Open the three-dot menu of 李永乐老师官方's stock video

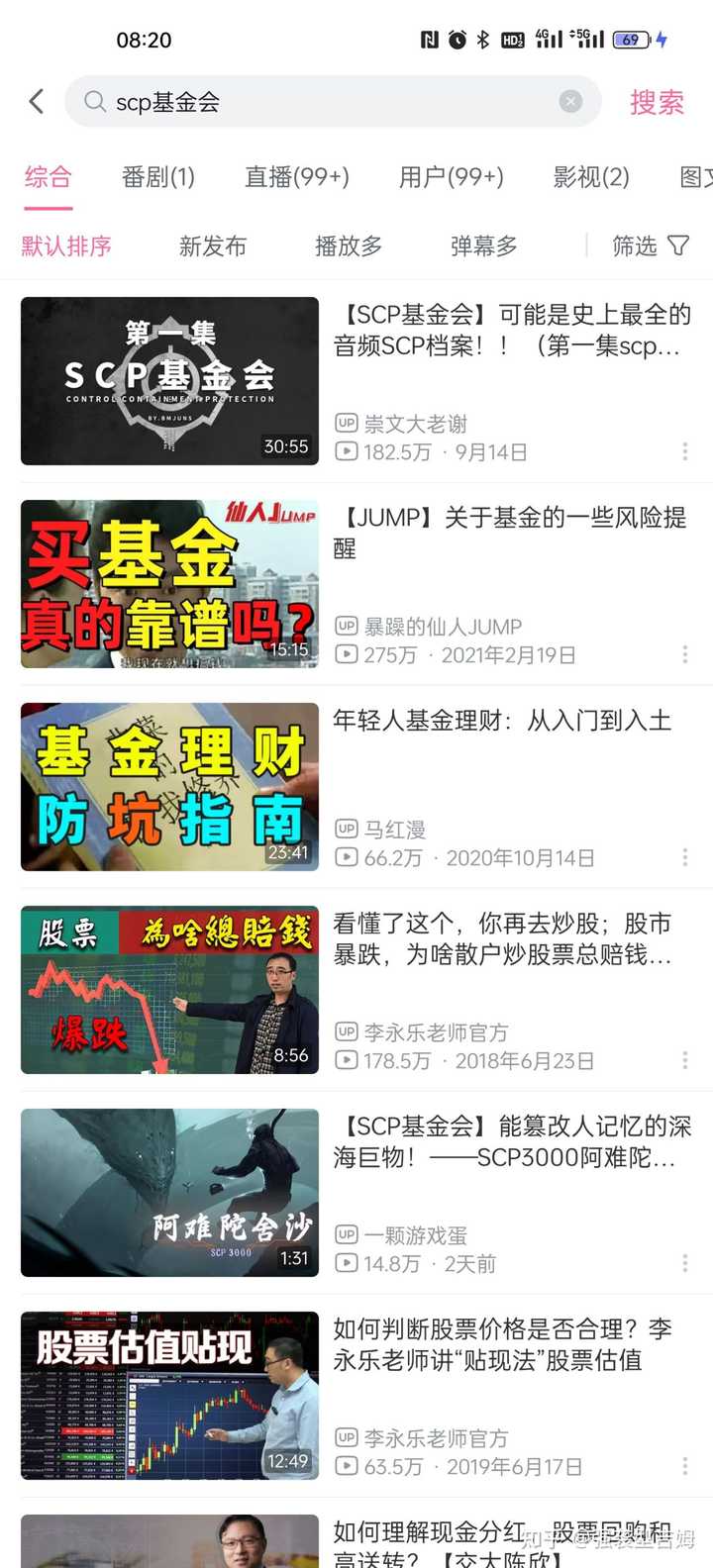684,1060
